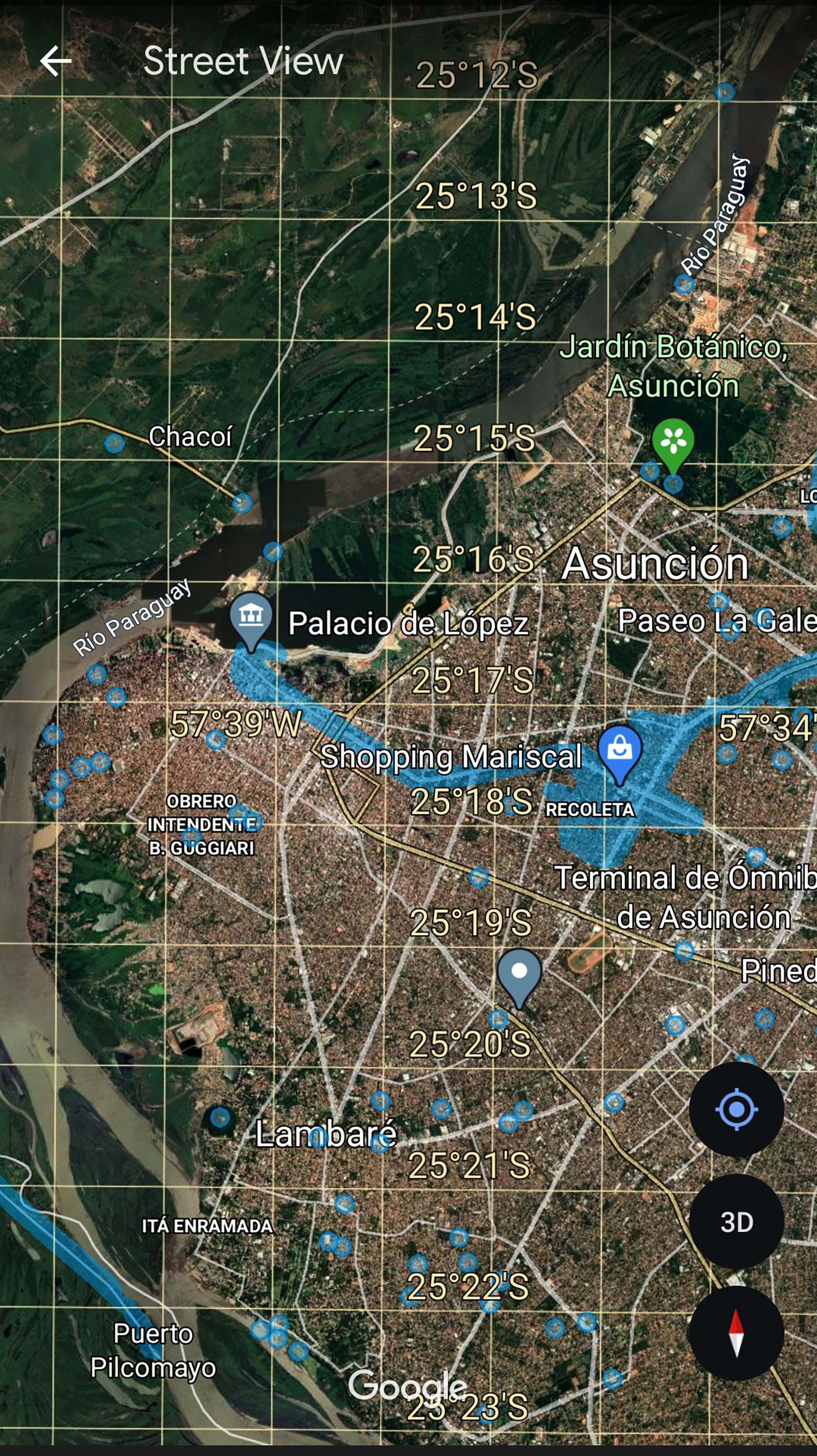Open the Shopping Mariscal shopping bag pin
817x1456 pixels.
click(620, 749)
